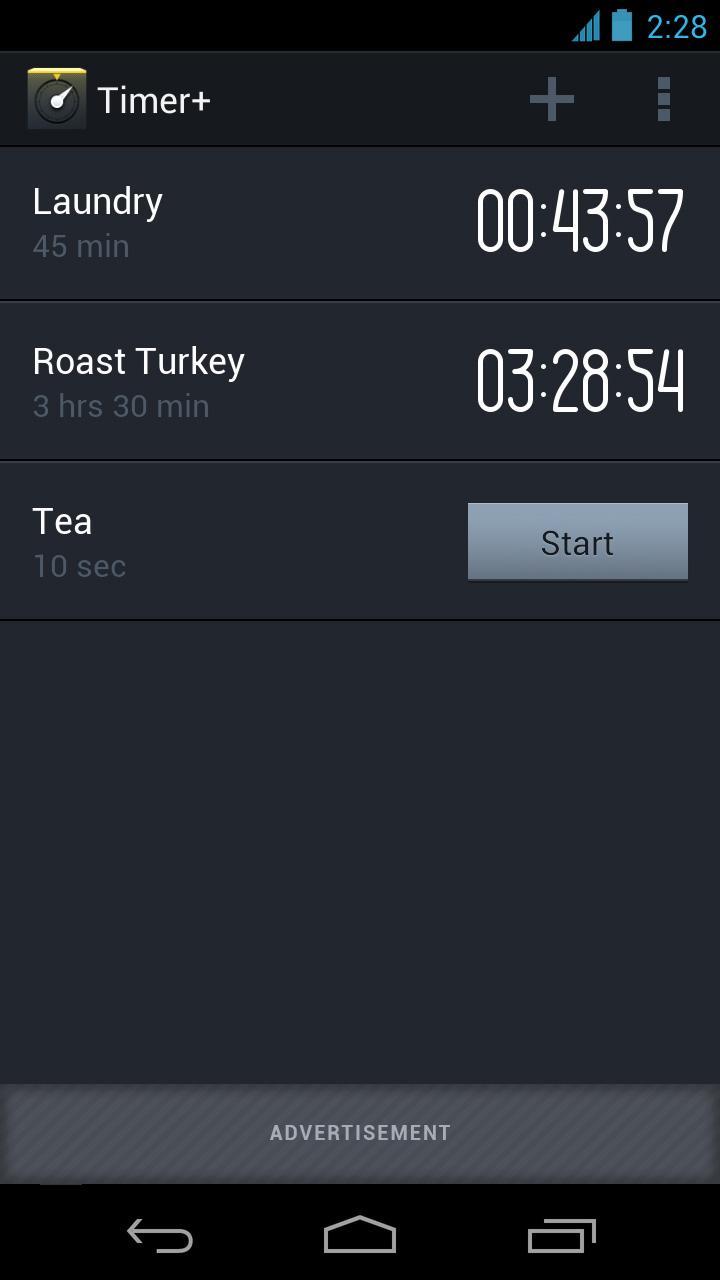Tap the 3 hrs 30 min label
The height and width of the screenshot is (1280, 720).
pyautogui.click(x=120, y=405)
